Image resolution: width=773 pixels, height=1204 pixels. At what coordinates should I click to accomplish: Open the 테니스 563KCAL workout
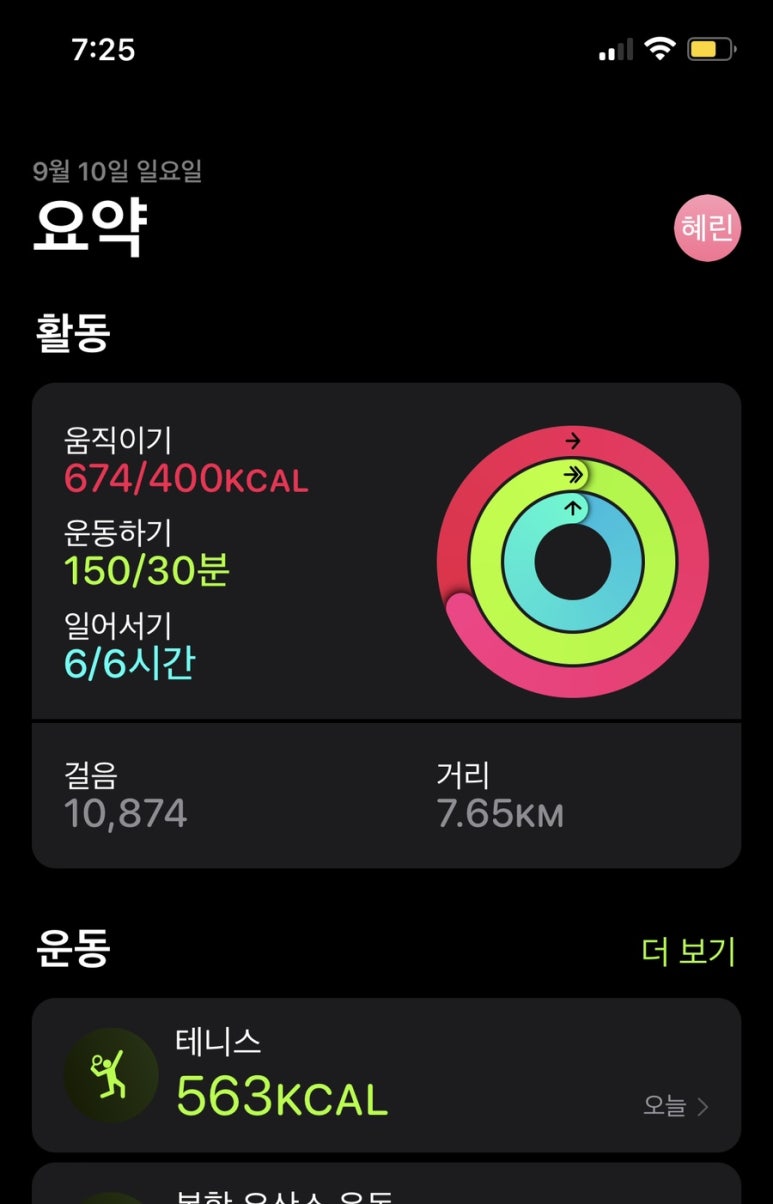point(386,1075)
